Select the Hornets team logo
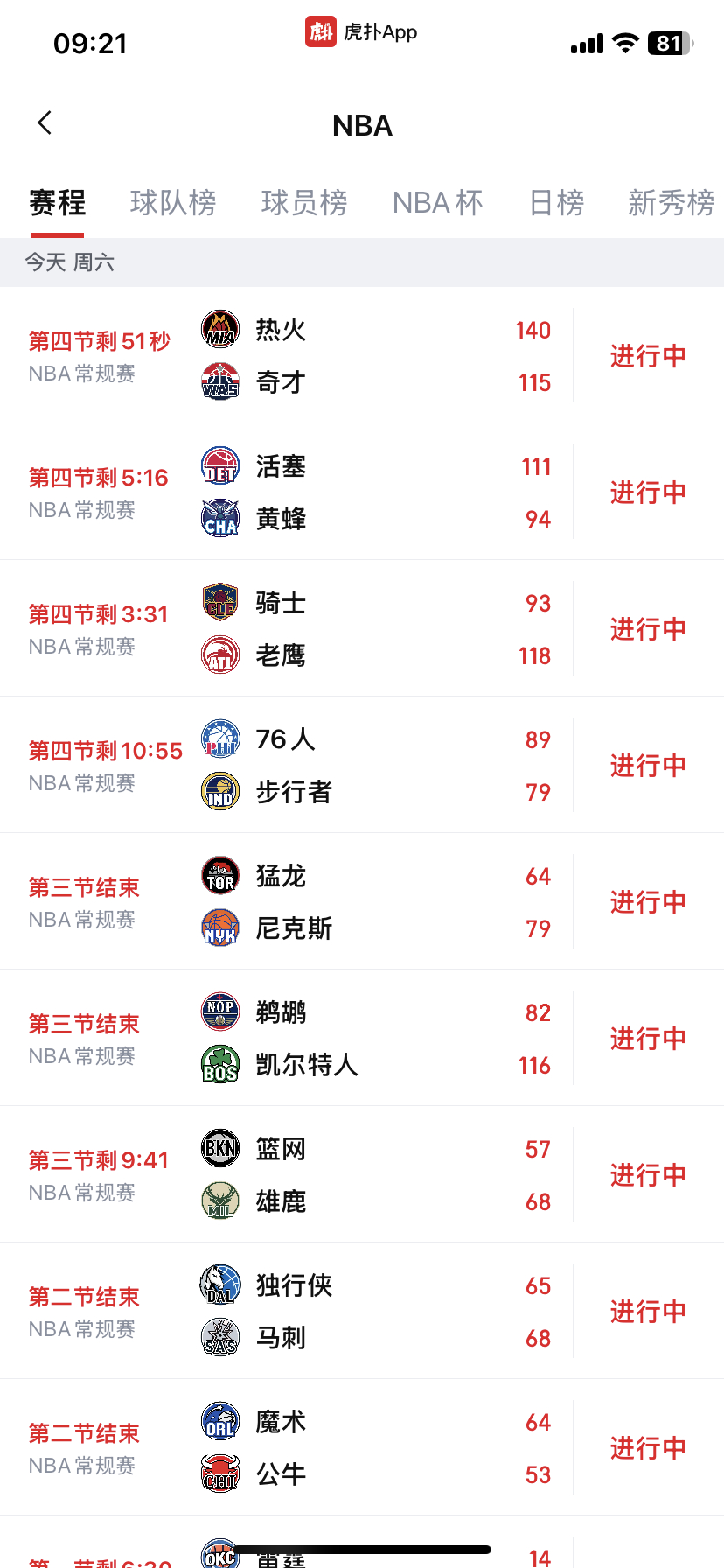Image resolution: width=724 pixels, height=1568 pixels. coord(219,518)
